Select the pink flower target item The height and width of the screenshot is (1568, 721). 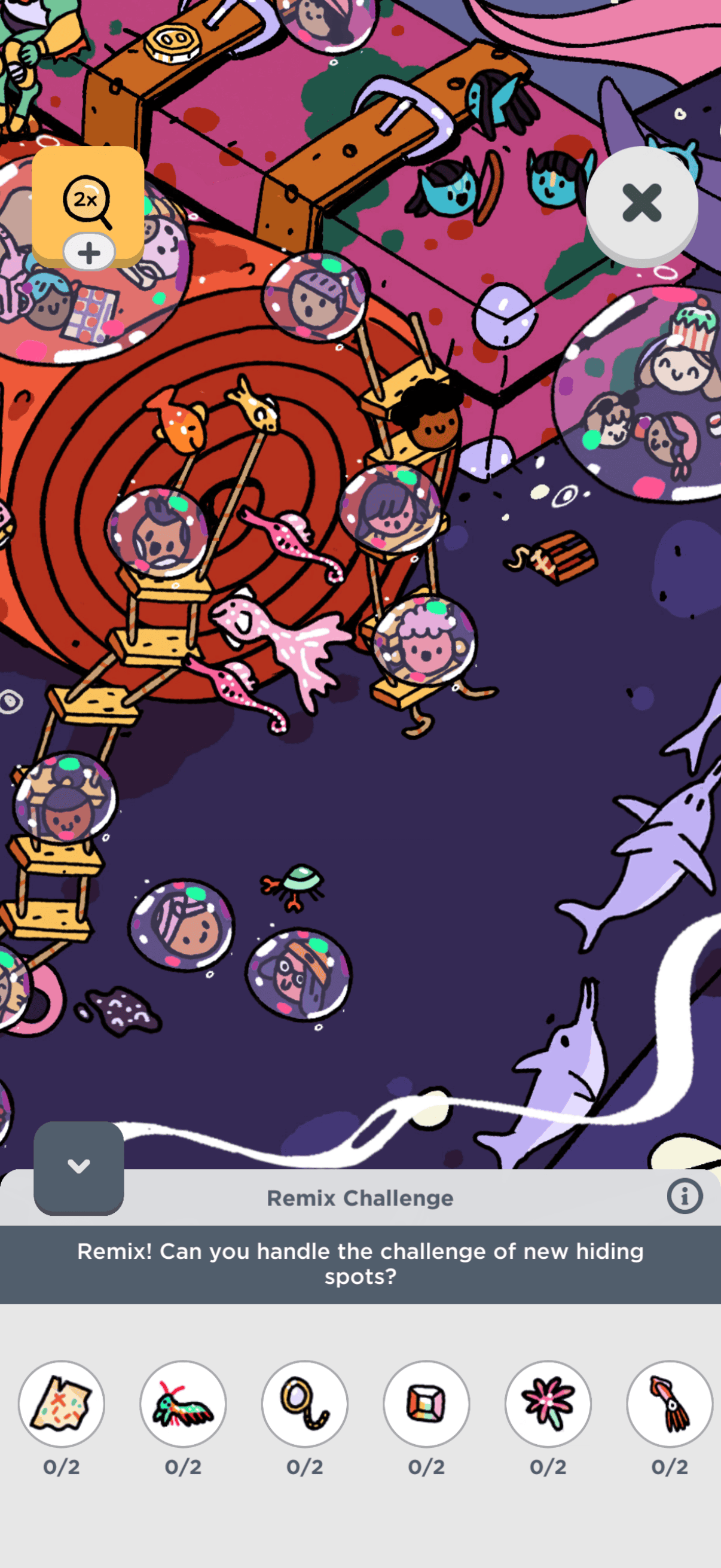point(548,1404)
